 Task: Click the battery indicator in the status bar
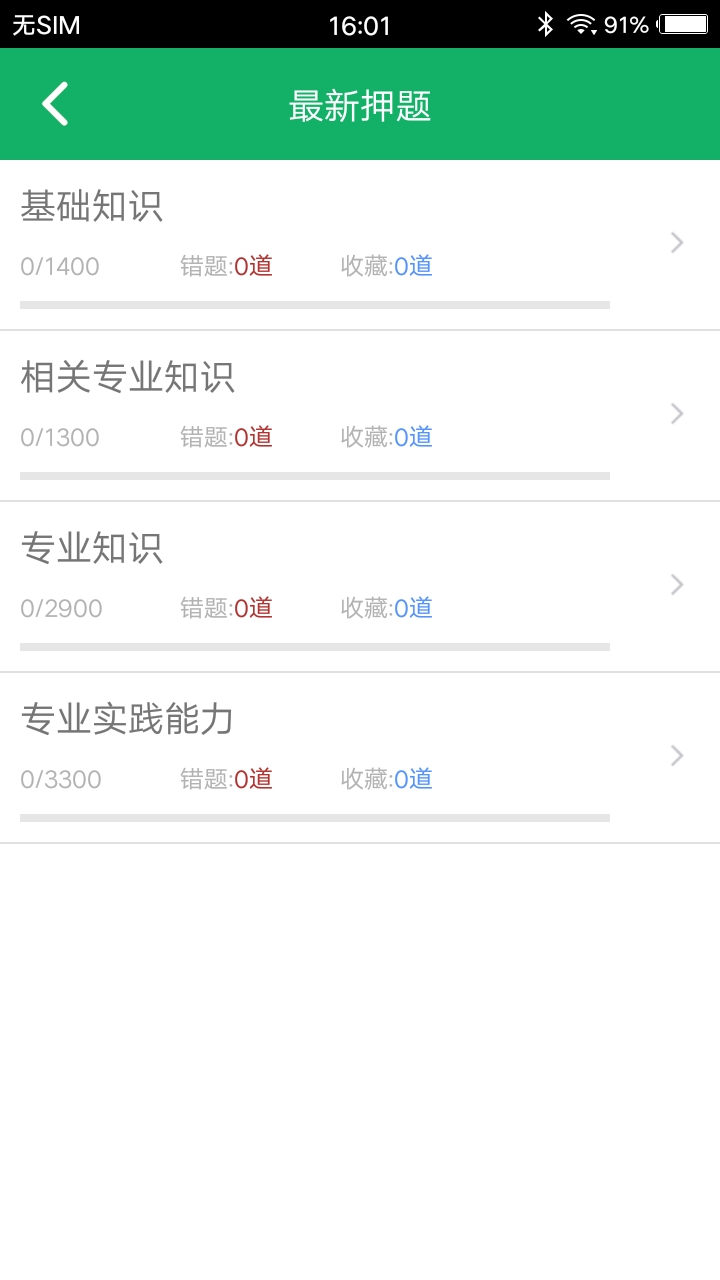681,24
